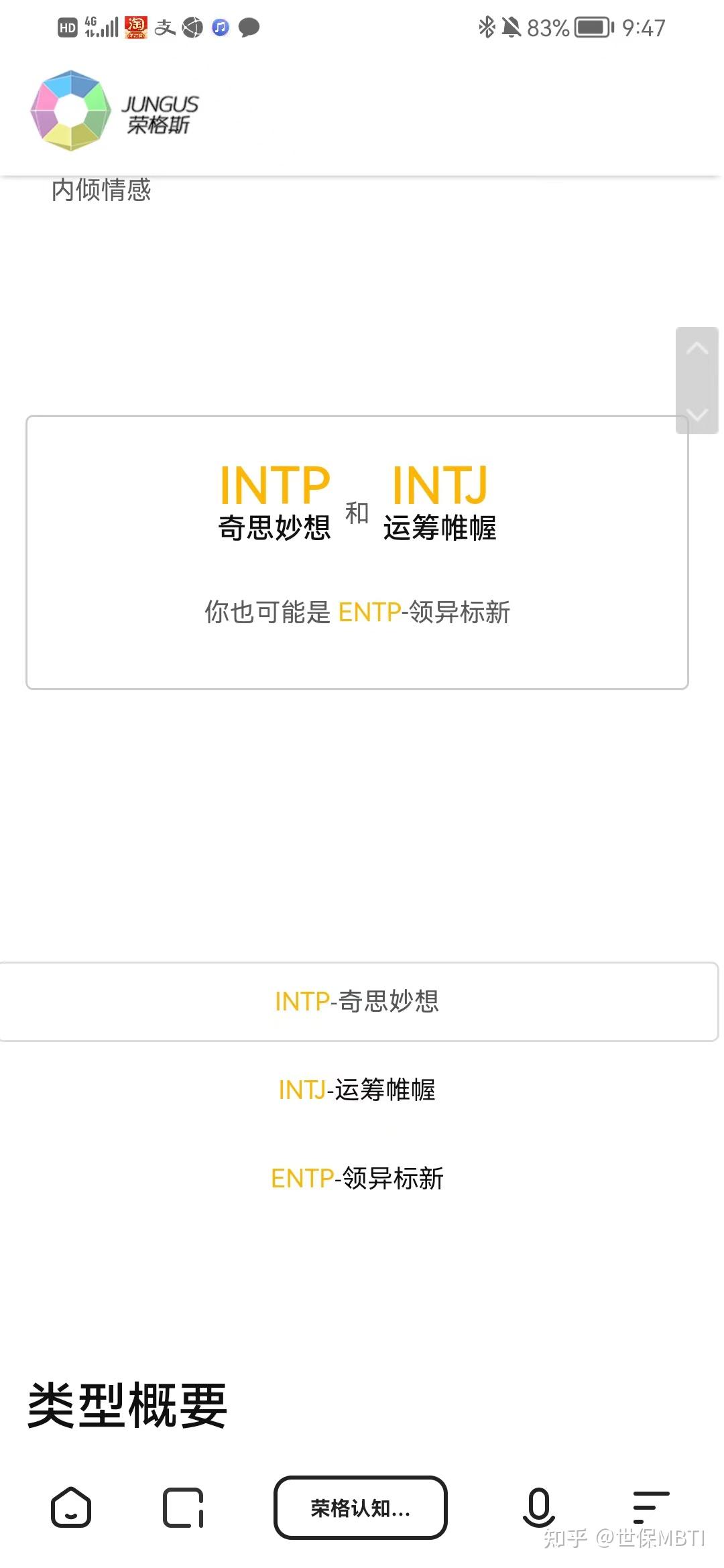Image resolution: width=724 pixels, height=1568 pixels.
Task: Open the 荣格认知 address bar pill
Action: pyautogui.click(x=361, y=1509)
